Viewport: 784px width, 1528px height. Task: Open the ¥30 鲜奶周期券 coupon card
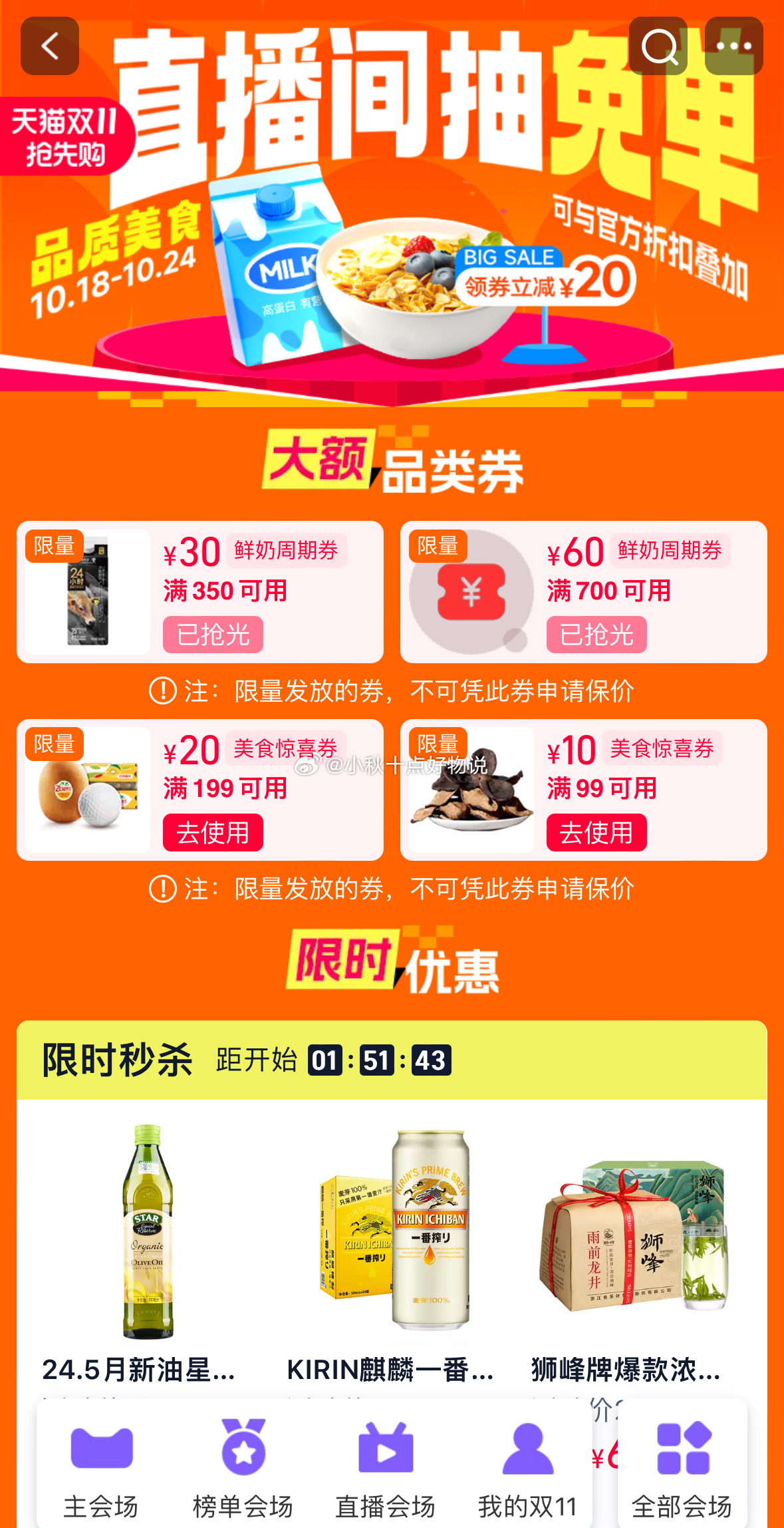pyautogui.click(x=200, y=592)
